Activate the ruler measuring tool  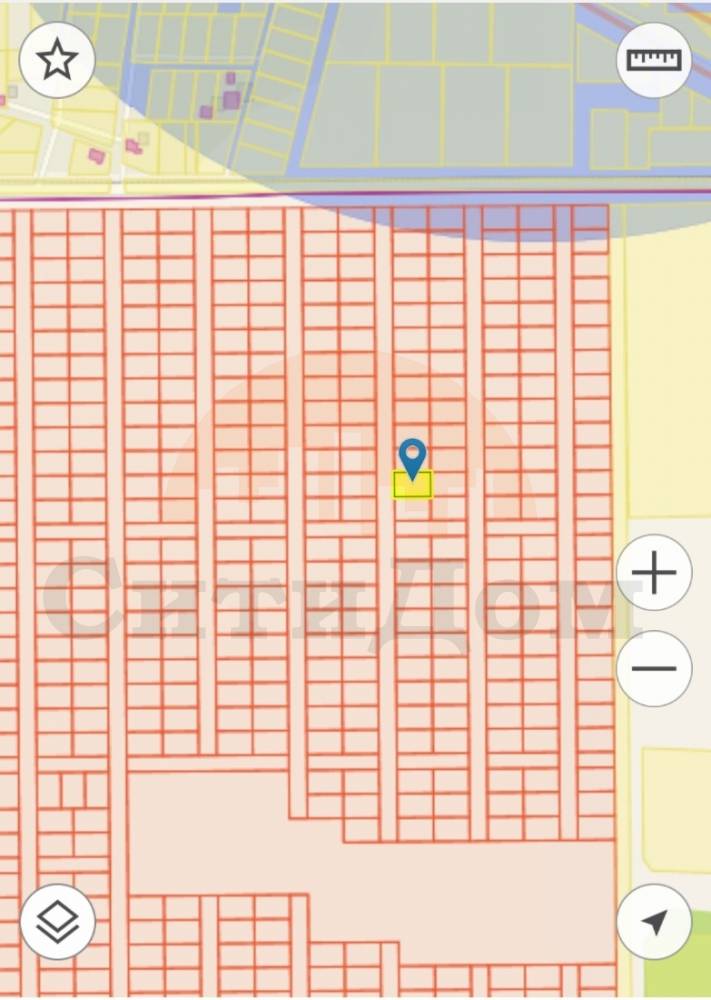(653, 60)
